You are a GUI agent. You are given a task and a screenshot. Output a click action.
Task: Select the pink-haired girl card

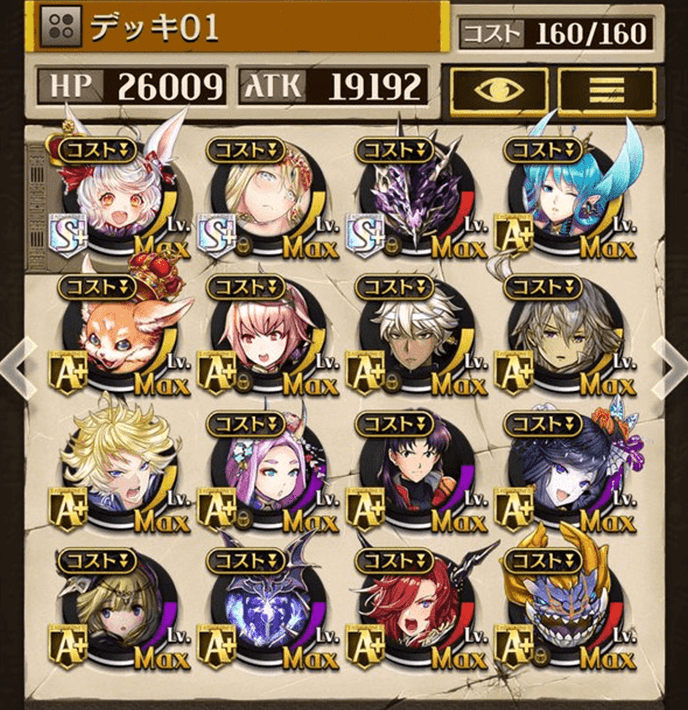[x=263, y=335]
